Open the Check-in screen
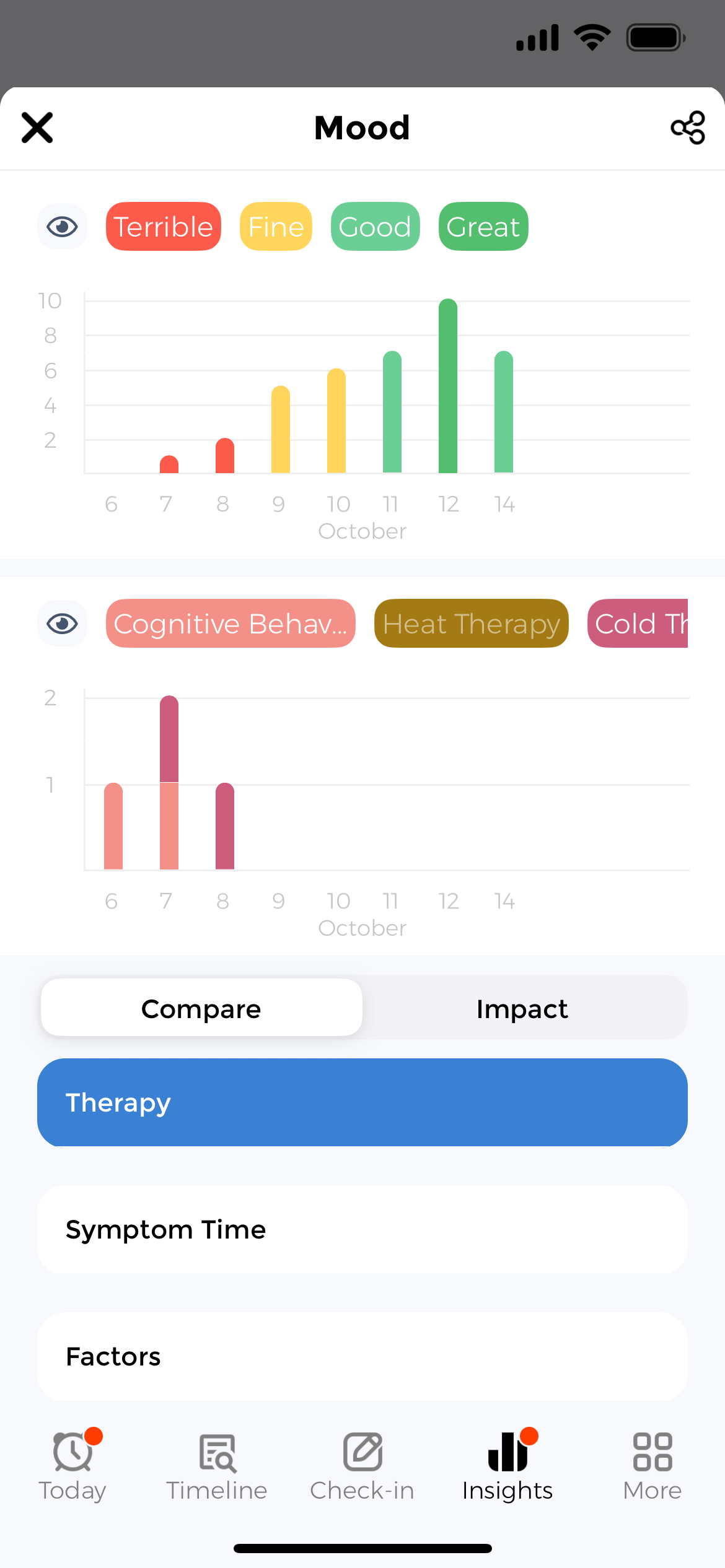Screen dimensions: 725x1568 (x=362, y=1452)
